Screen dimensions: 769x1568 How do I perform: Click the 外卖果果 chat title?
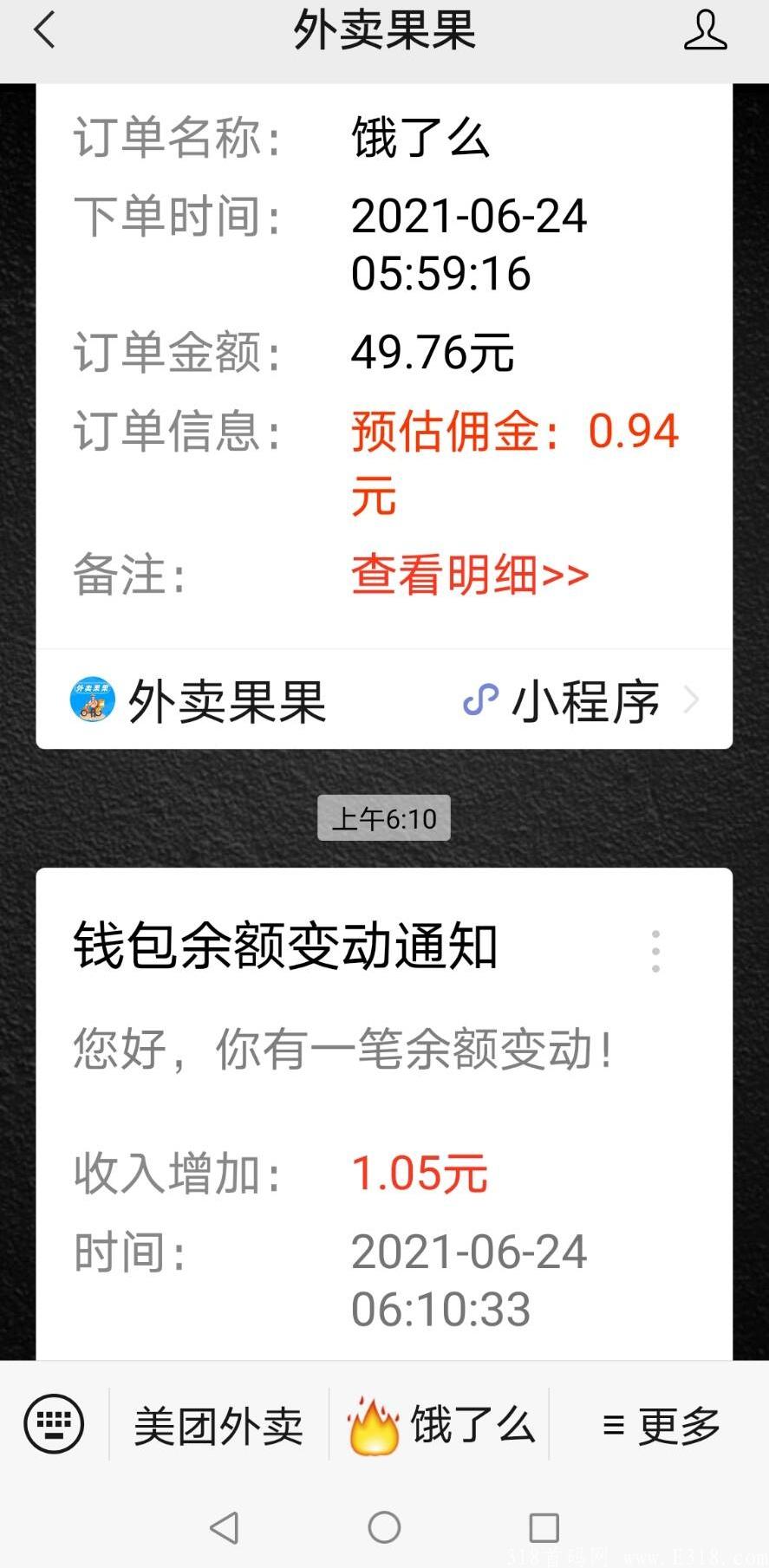coord(384,30)
